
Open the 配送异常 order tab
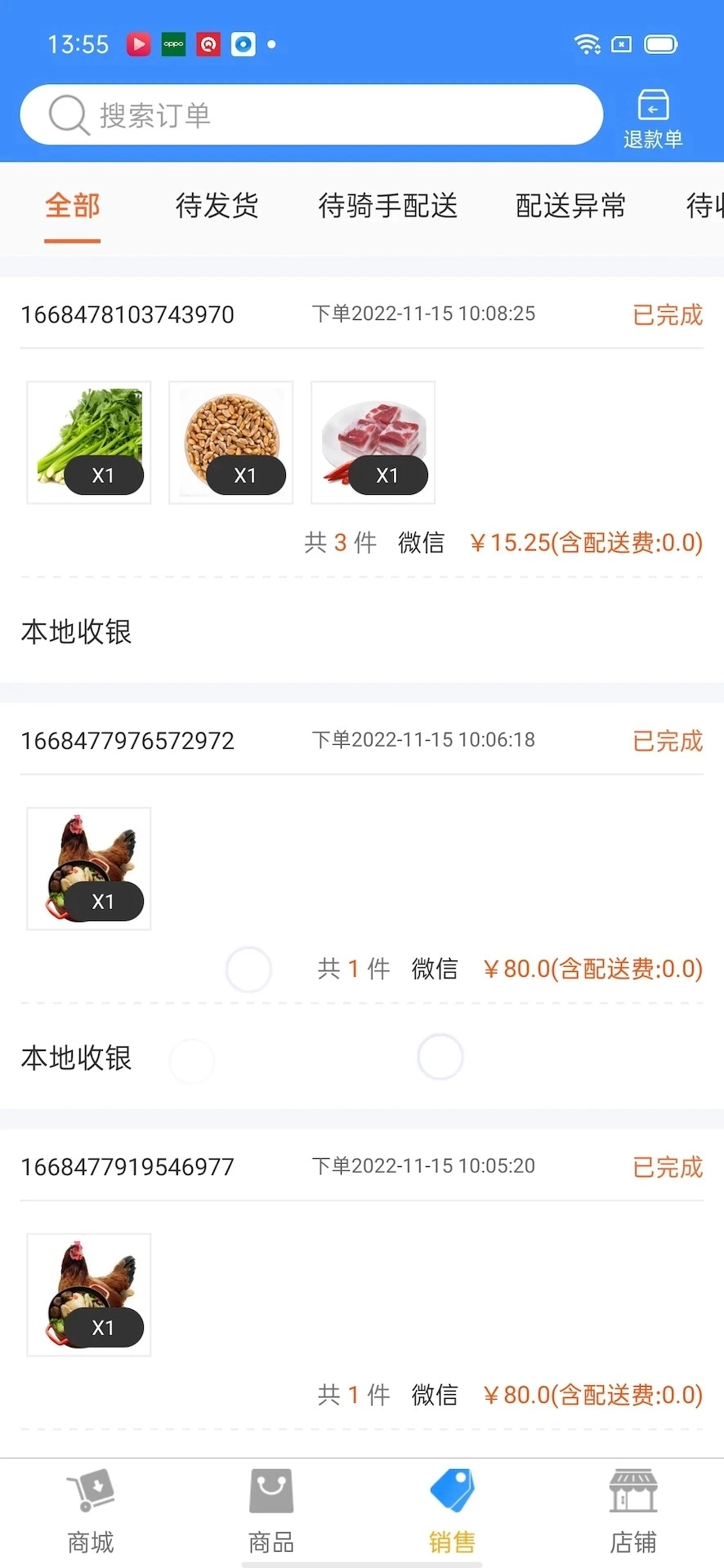coord(570,205)
